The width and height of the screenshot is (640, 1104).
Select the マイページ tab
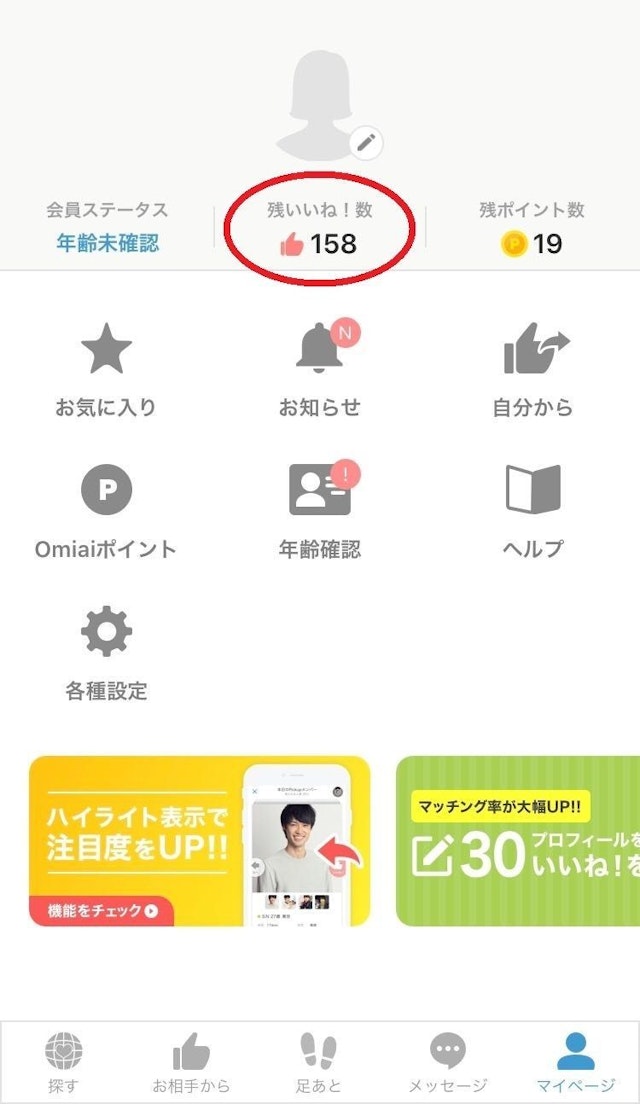[575, 1063]
